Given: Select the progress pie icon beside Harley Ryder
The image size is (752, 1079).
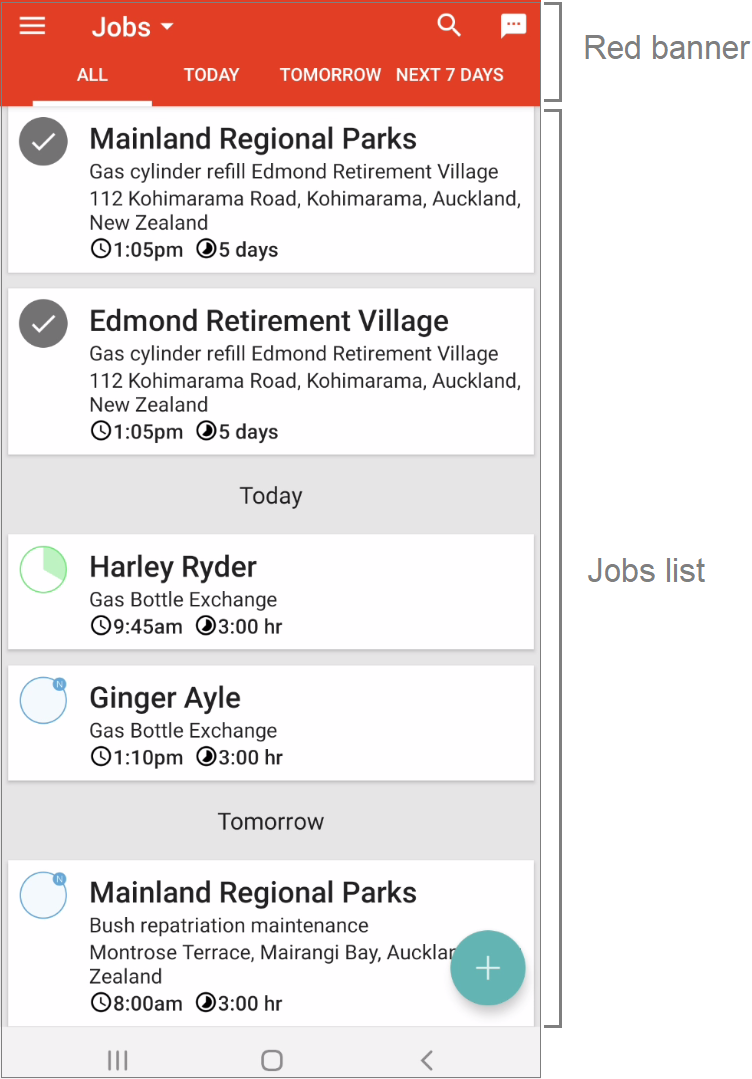Looking at the screenshot, I should (43, 569).
